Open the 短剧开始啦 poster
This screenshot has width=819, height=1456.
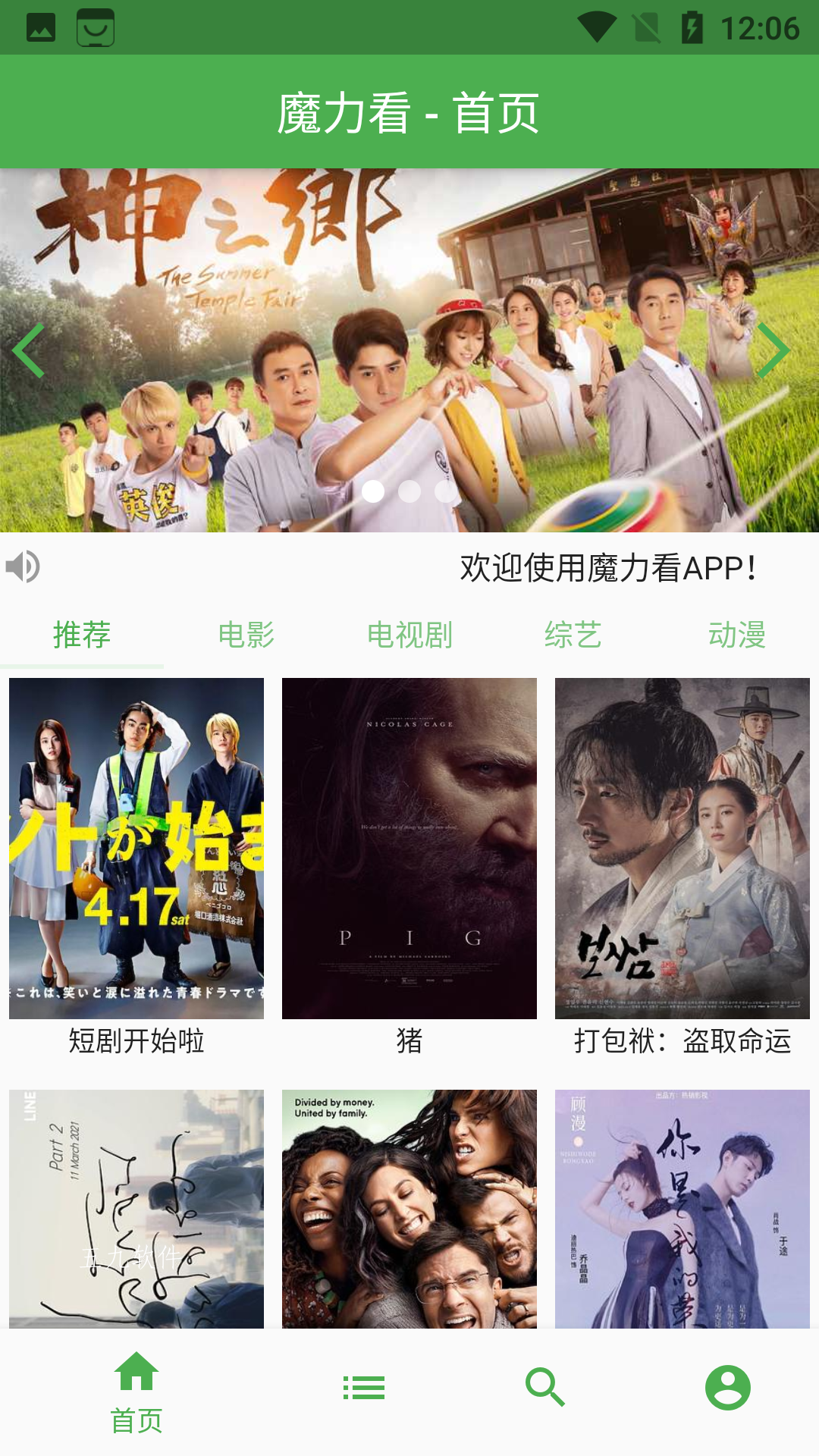pos(136,849)
